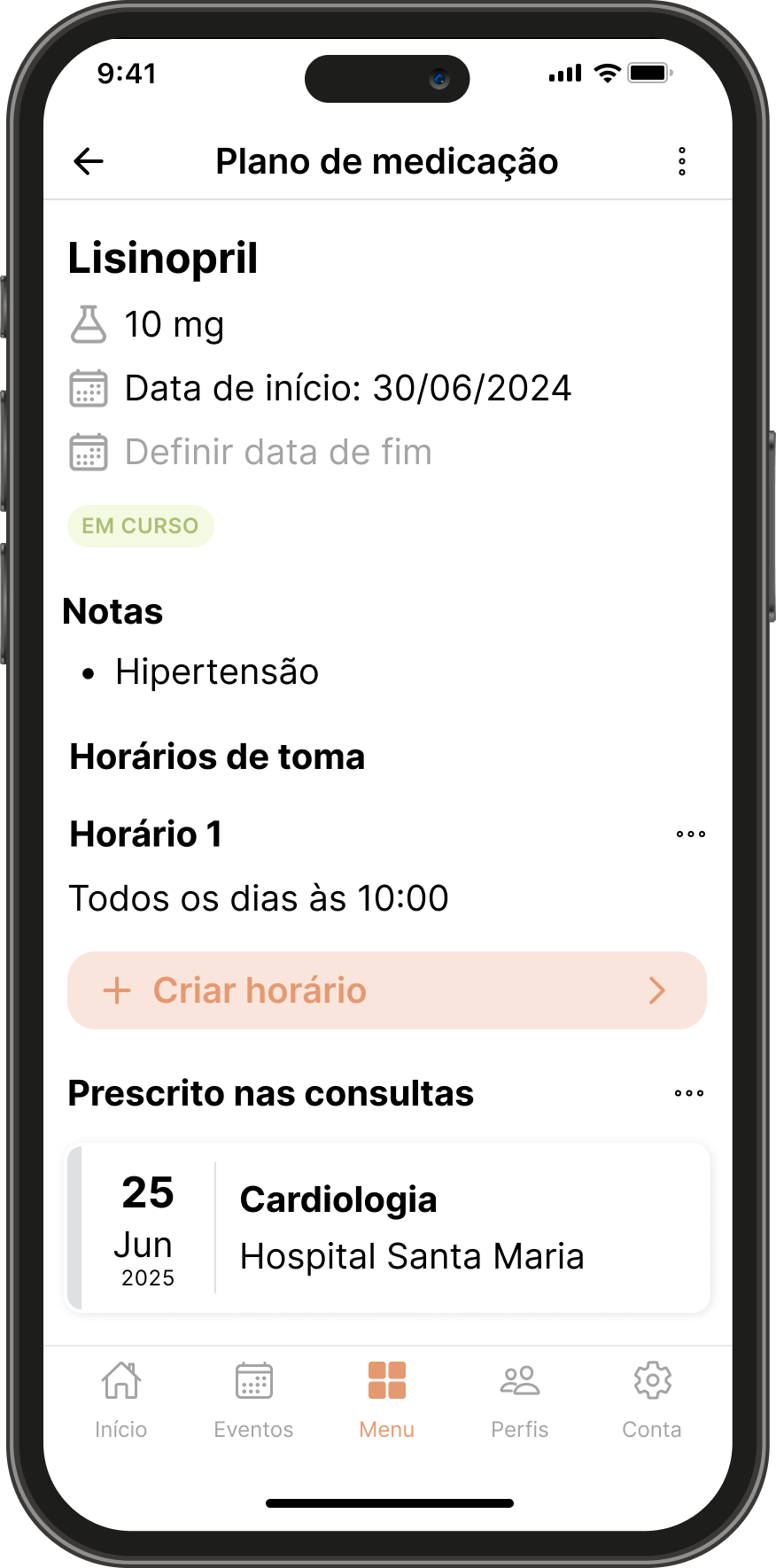
Task: Tap the EM CURSO status badge
Action: pos(141,525)
